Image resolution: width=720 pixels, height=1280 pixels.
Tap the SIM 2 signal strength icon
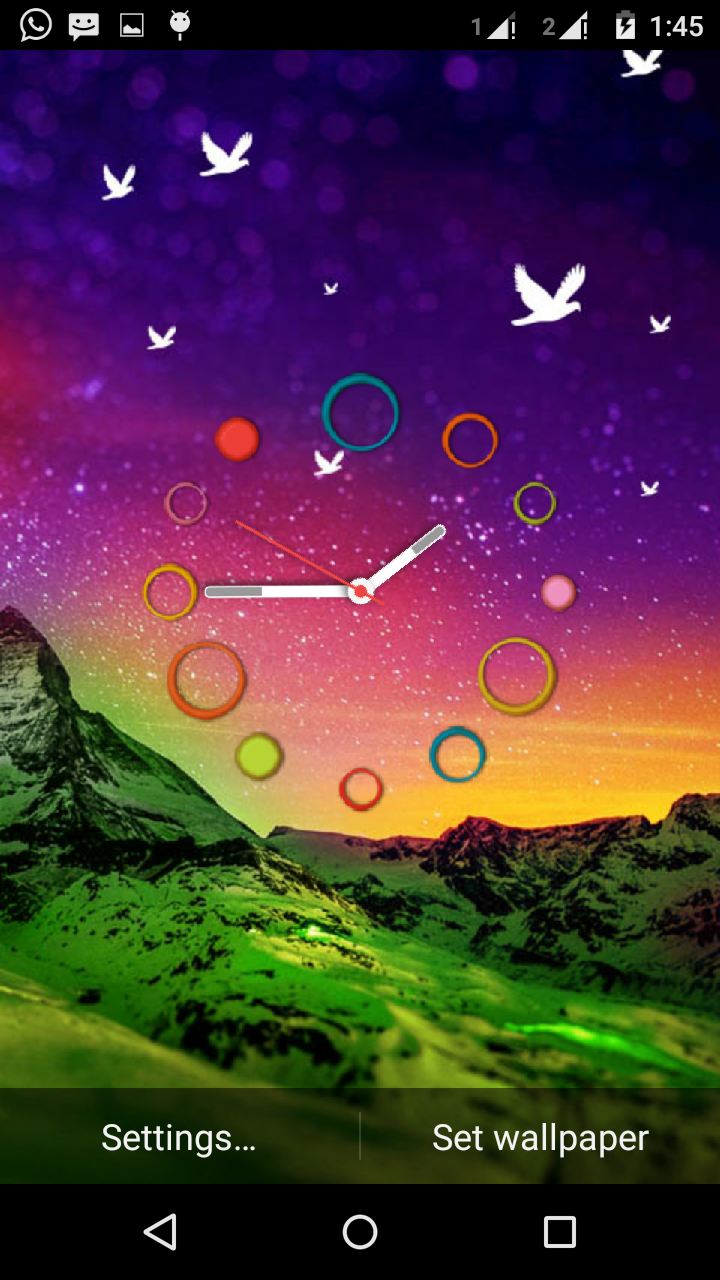pos(570,25)
